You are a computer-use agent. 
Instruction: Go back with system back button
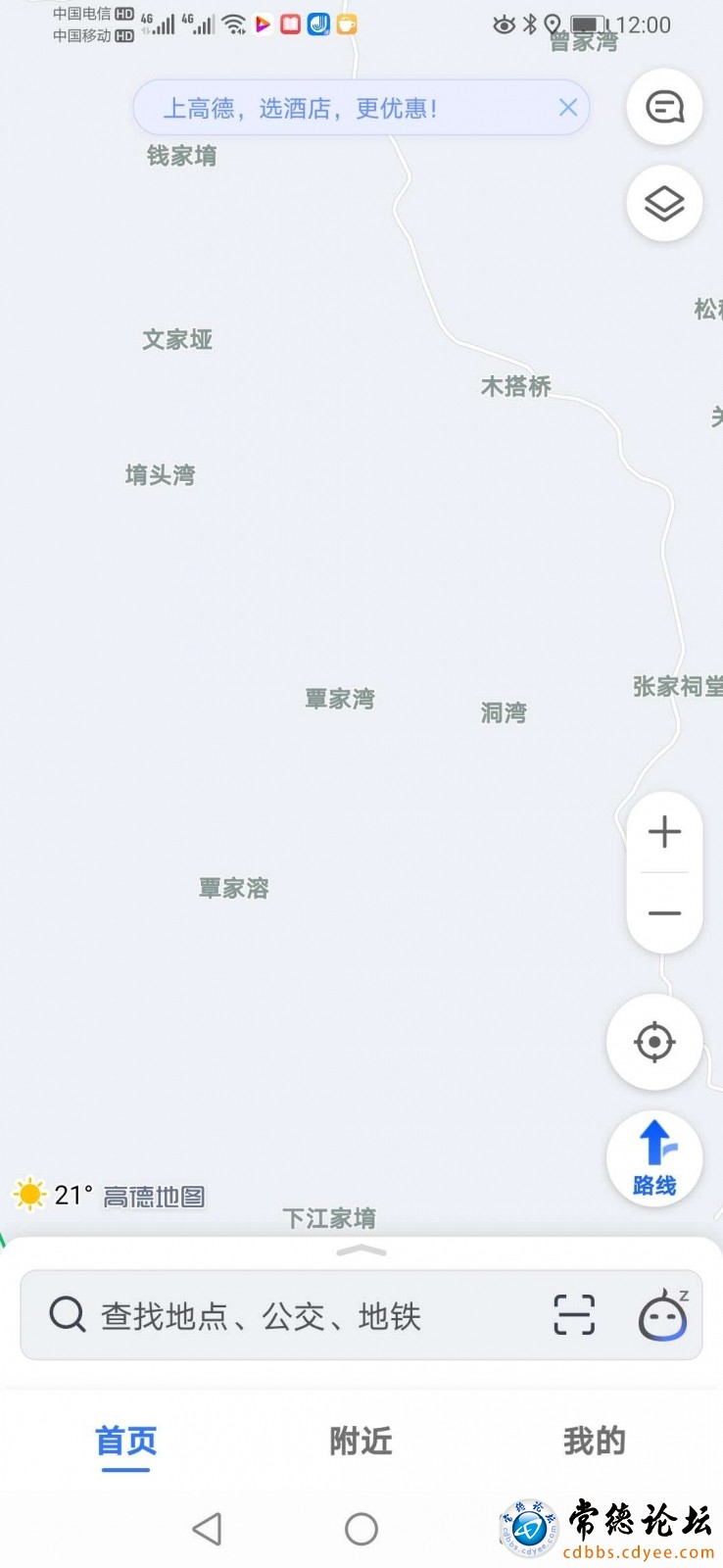coord(207,1529)
